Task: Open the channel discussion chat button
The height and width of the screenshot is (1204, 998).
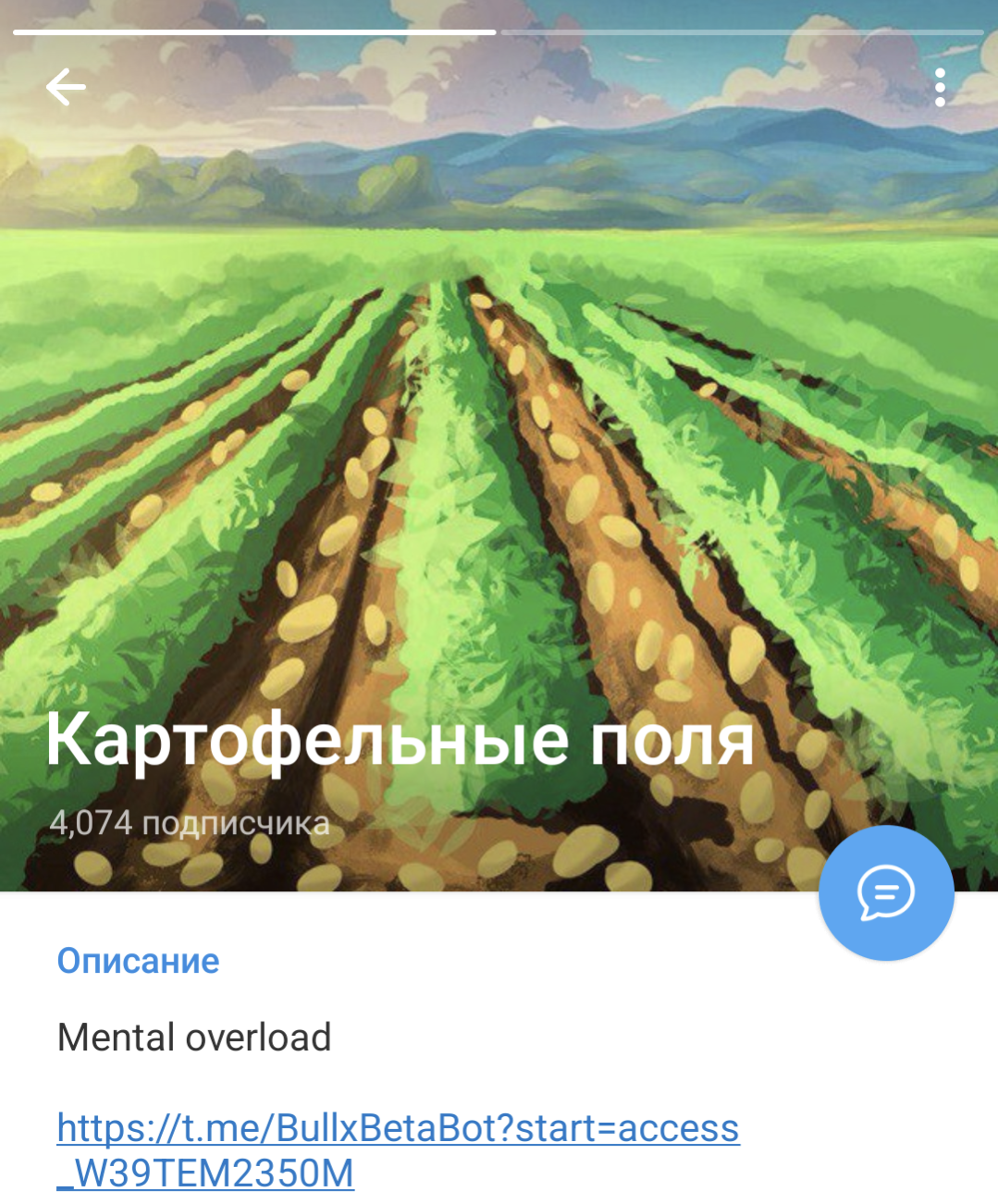Action: tap(885, 893)
